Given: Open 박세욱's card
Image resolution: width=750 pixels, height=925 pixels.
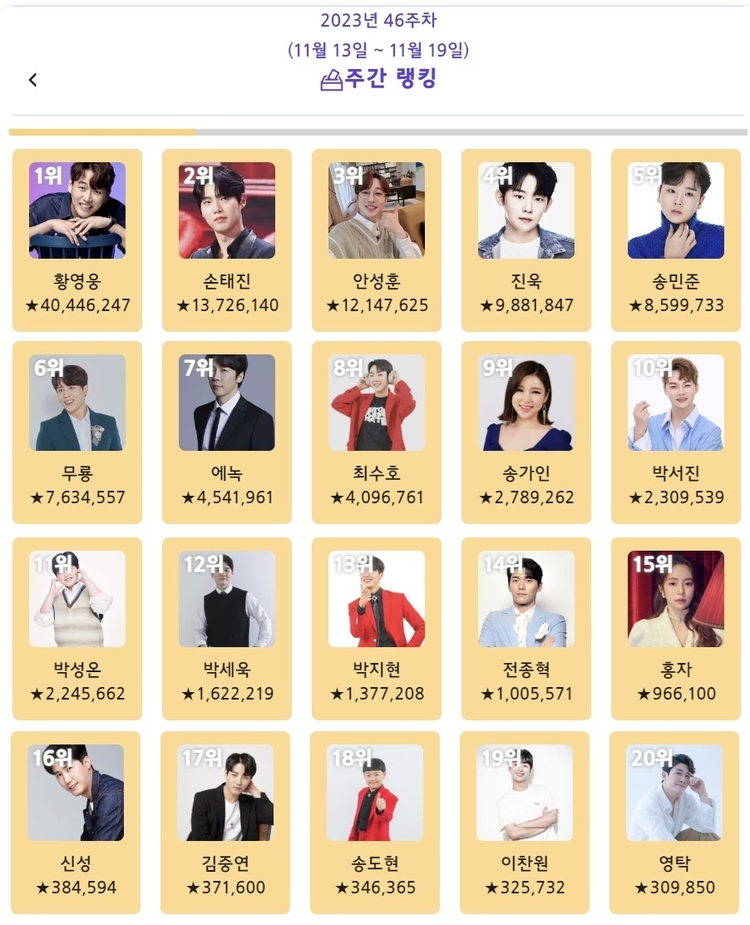Looking at the screenshot, I should 227,628.
